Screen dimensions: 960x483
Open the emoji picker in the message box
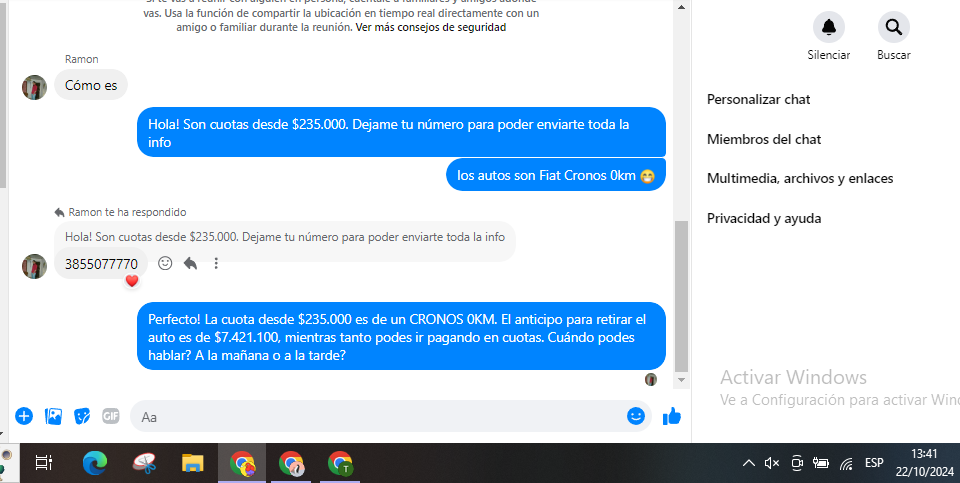click(635, 416)
